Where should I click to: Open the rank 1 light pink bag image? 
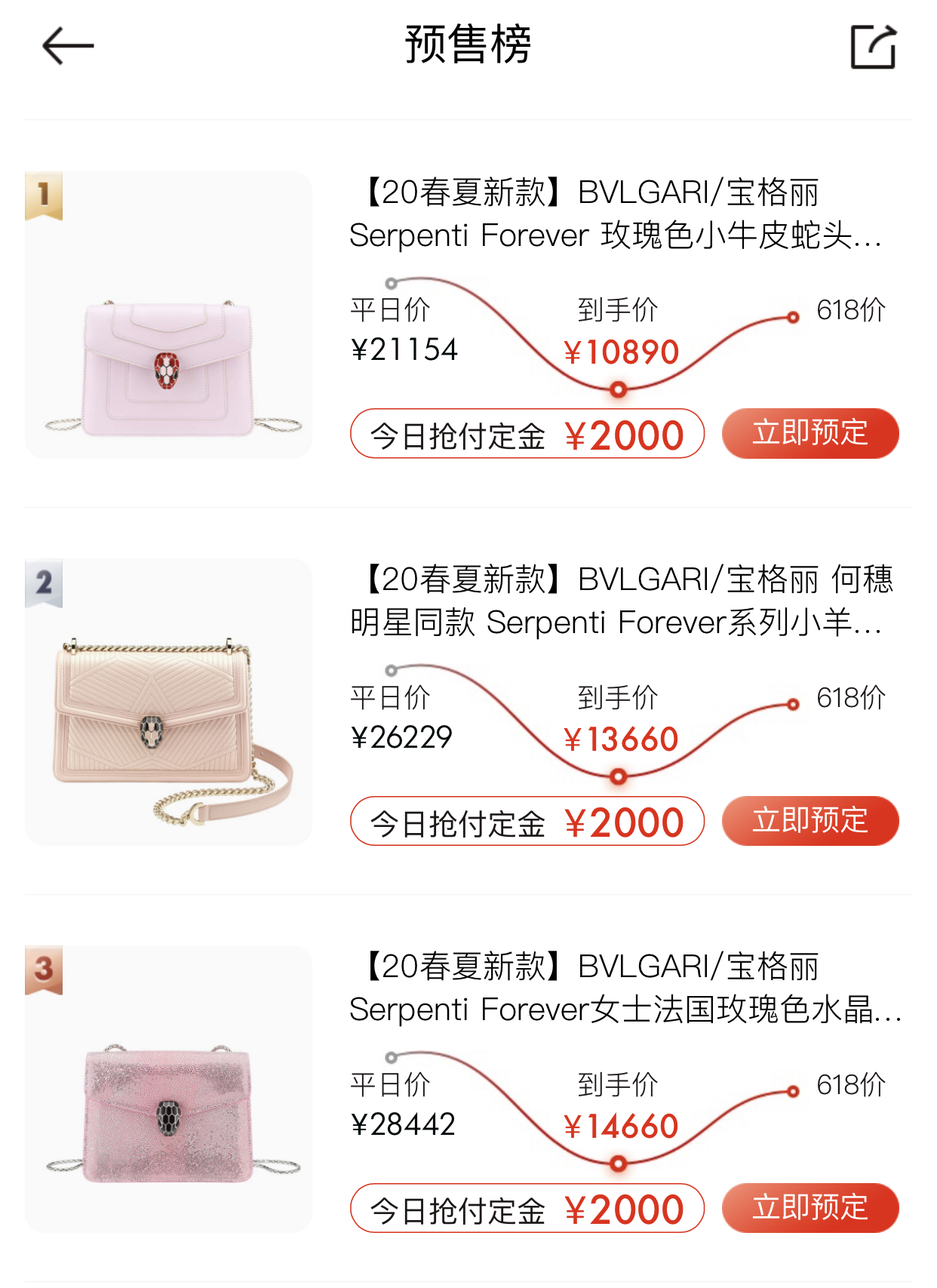[x=168, y=315]
